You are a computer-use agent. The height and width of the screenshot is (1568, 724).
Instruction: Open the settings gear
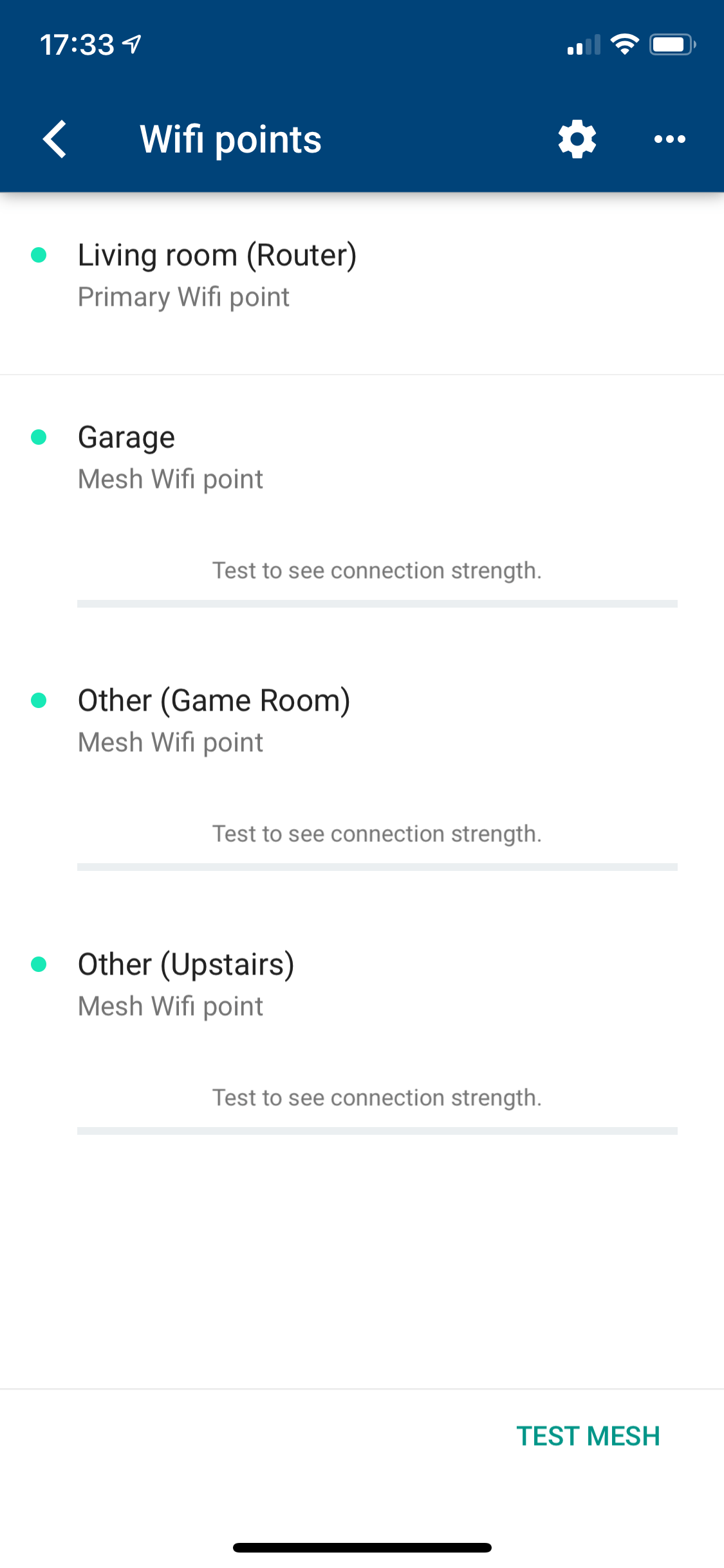(577, 139)
